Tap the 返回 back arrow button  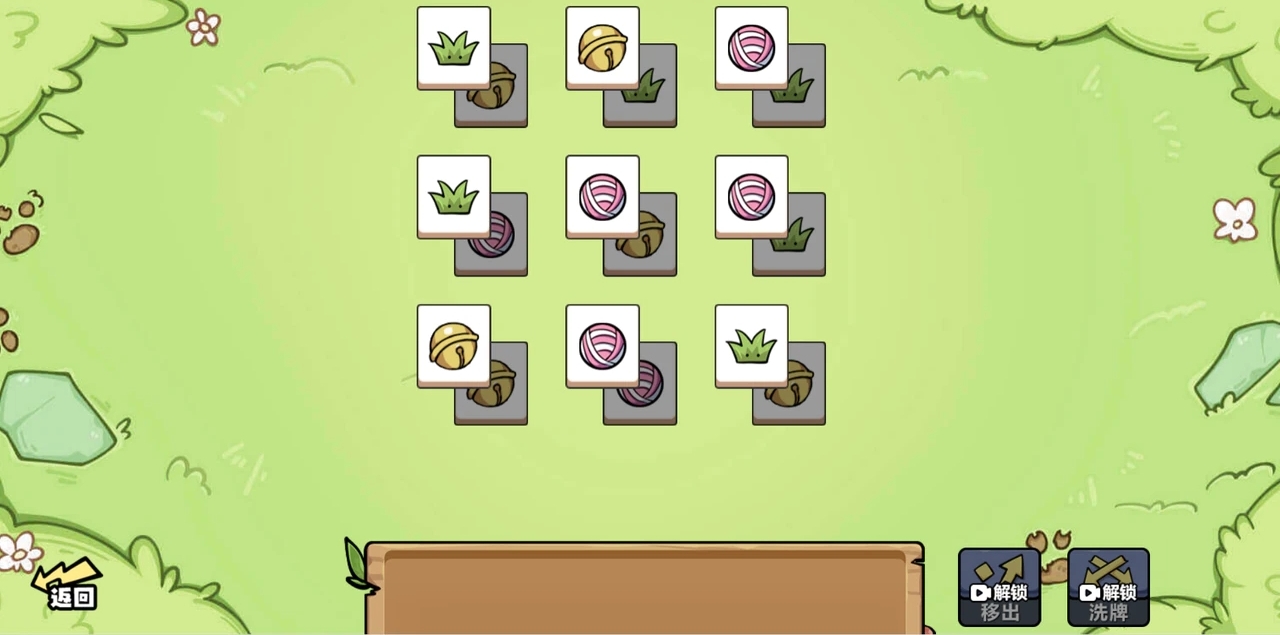pyautogui.click(x=66, y=586)
